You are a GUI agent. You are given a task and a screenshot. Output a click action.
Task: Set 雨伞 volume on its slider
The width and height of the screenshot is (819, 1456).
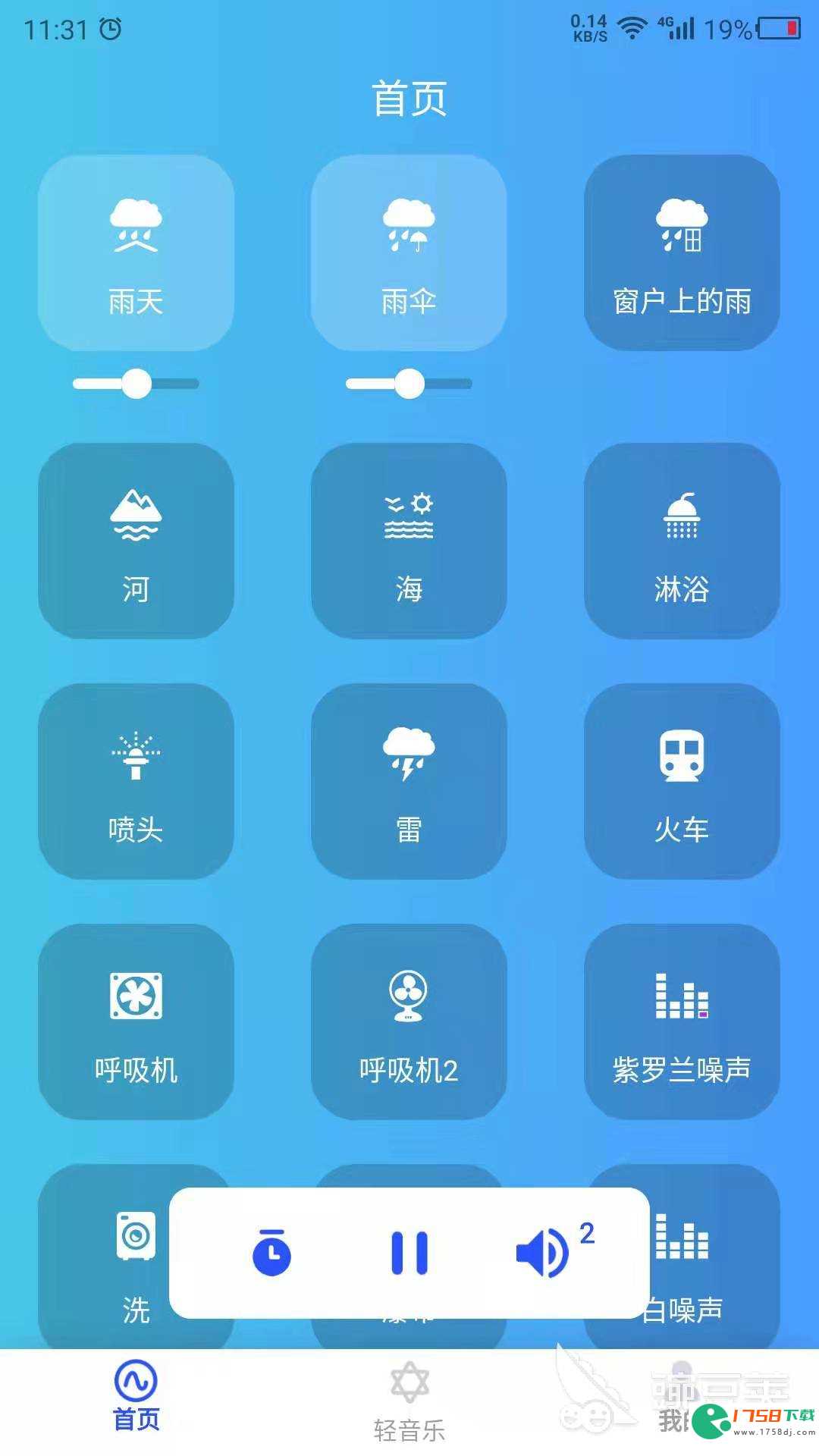[409, 384]
